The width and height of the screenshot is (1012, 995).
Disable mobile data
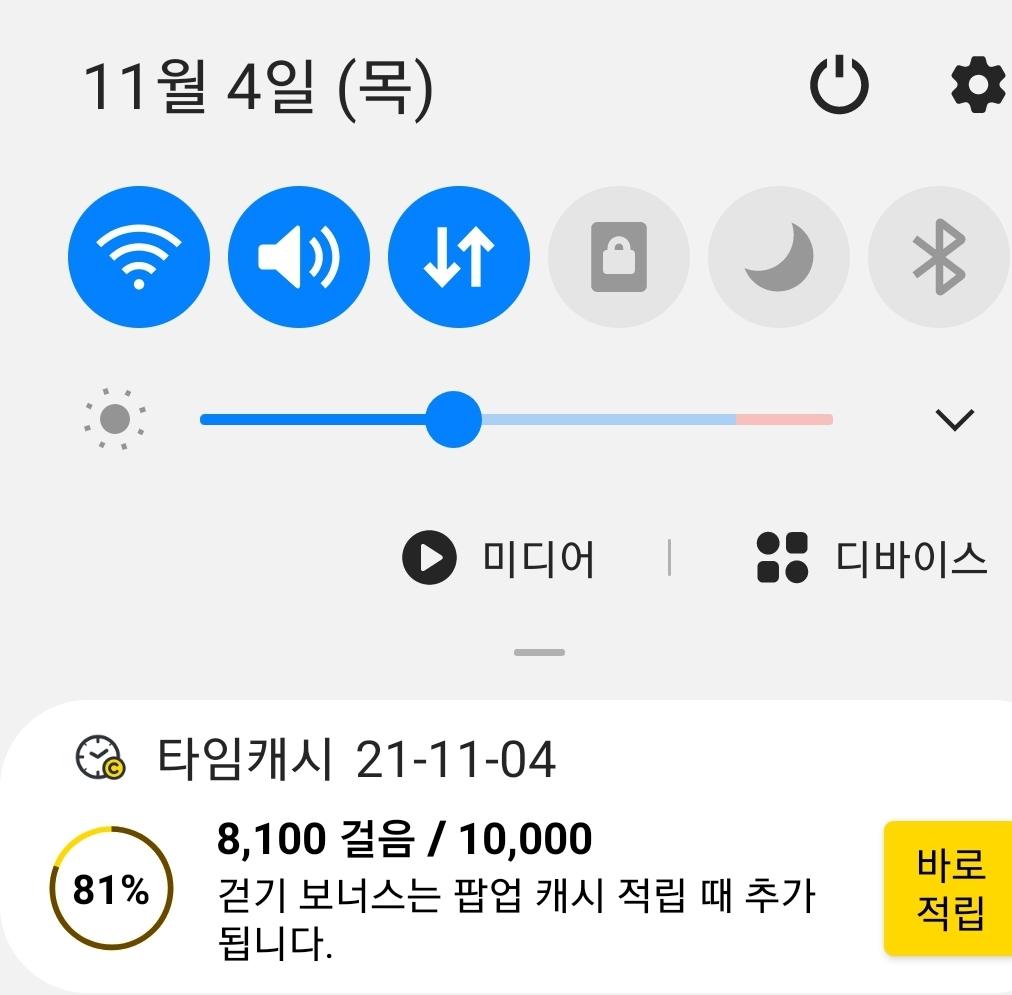459,257
